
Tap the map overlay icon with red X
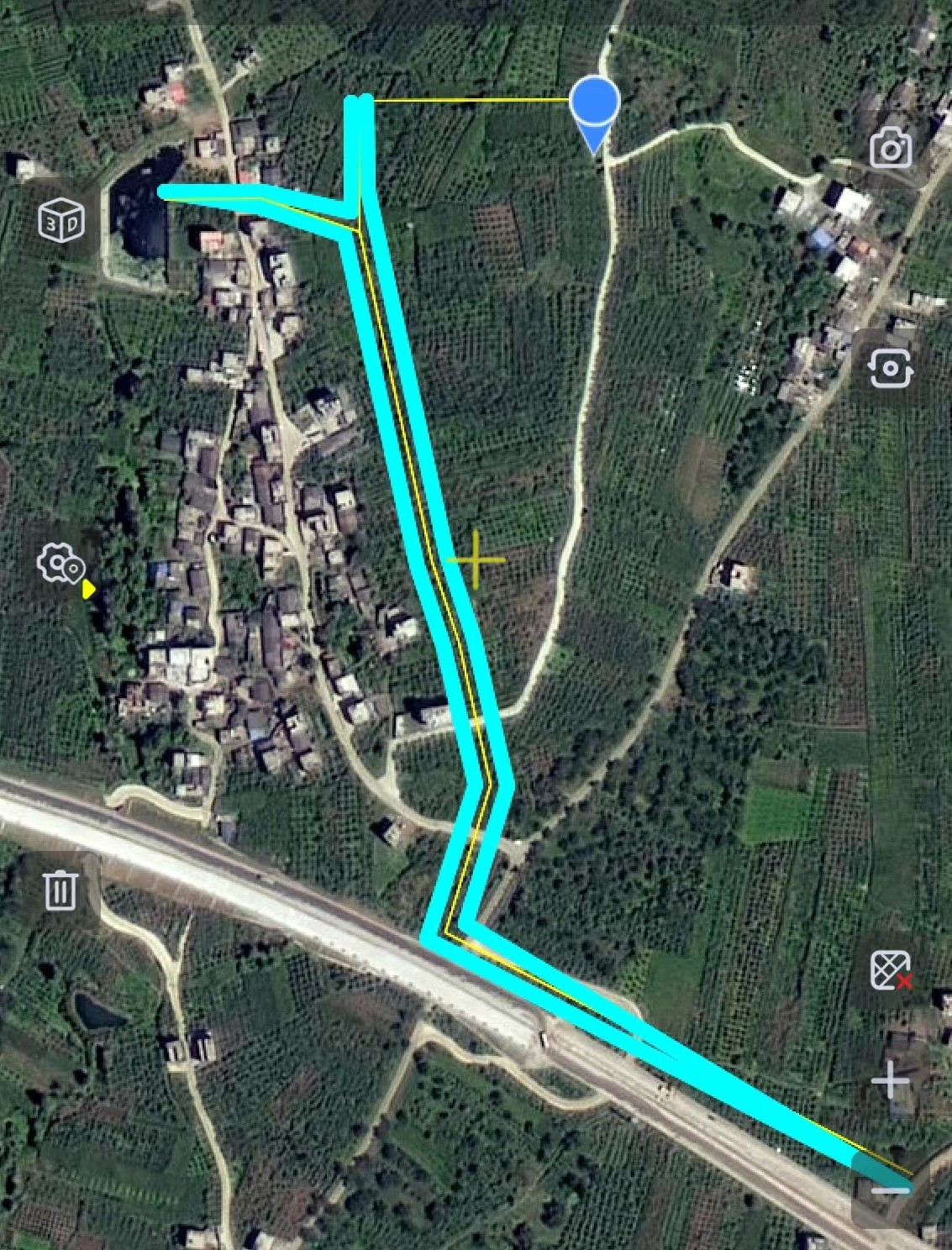coord(891,970)
